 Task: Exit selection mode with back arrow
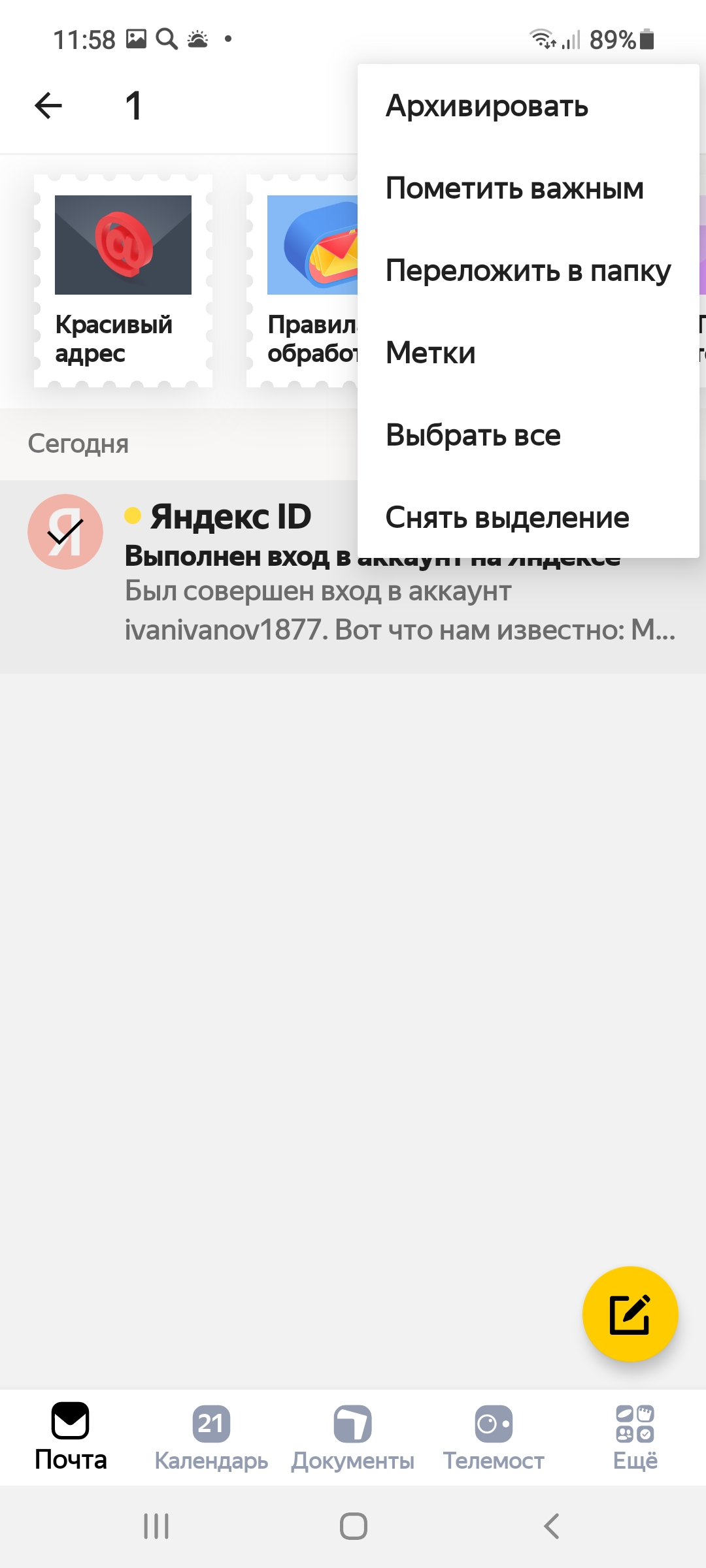click(x=48, y=106)
